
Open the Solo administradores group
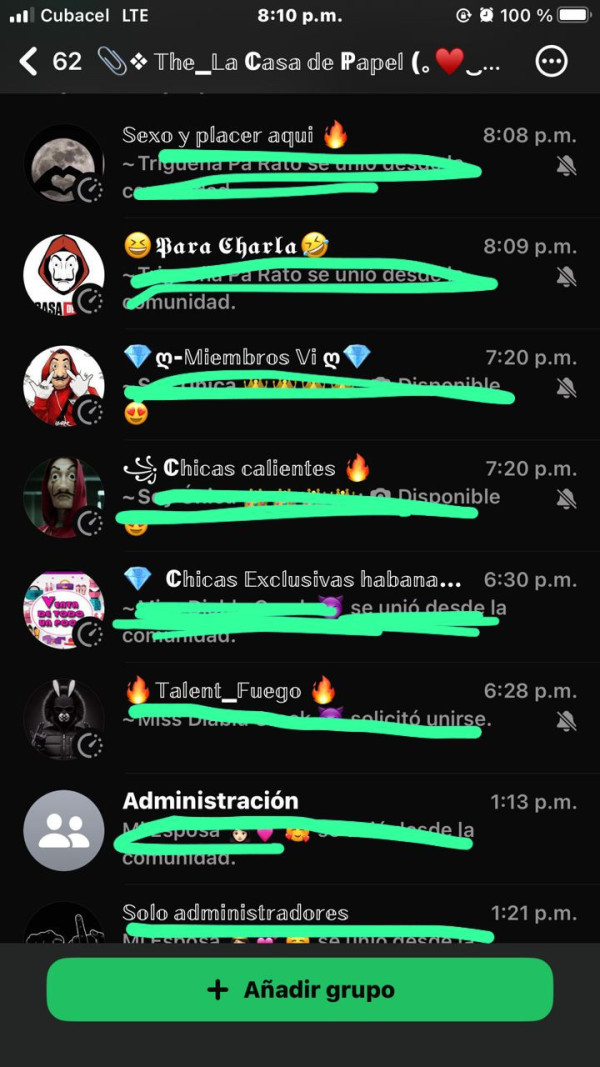pos(300,918)
